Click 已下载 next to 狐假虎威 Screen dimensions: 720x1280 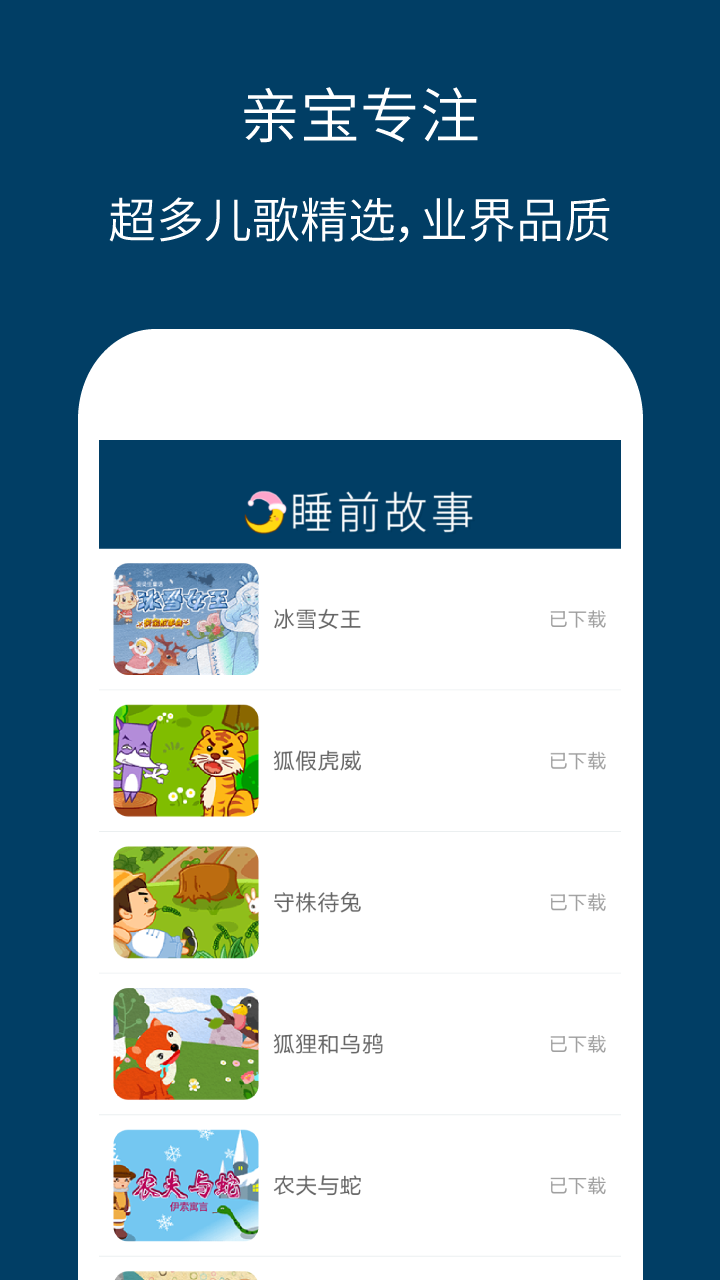578,762
